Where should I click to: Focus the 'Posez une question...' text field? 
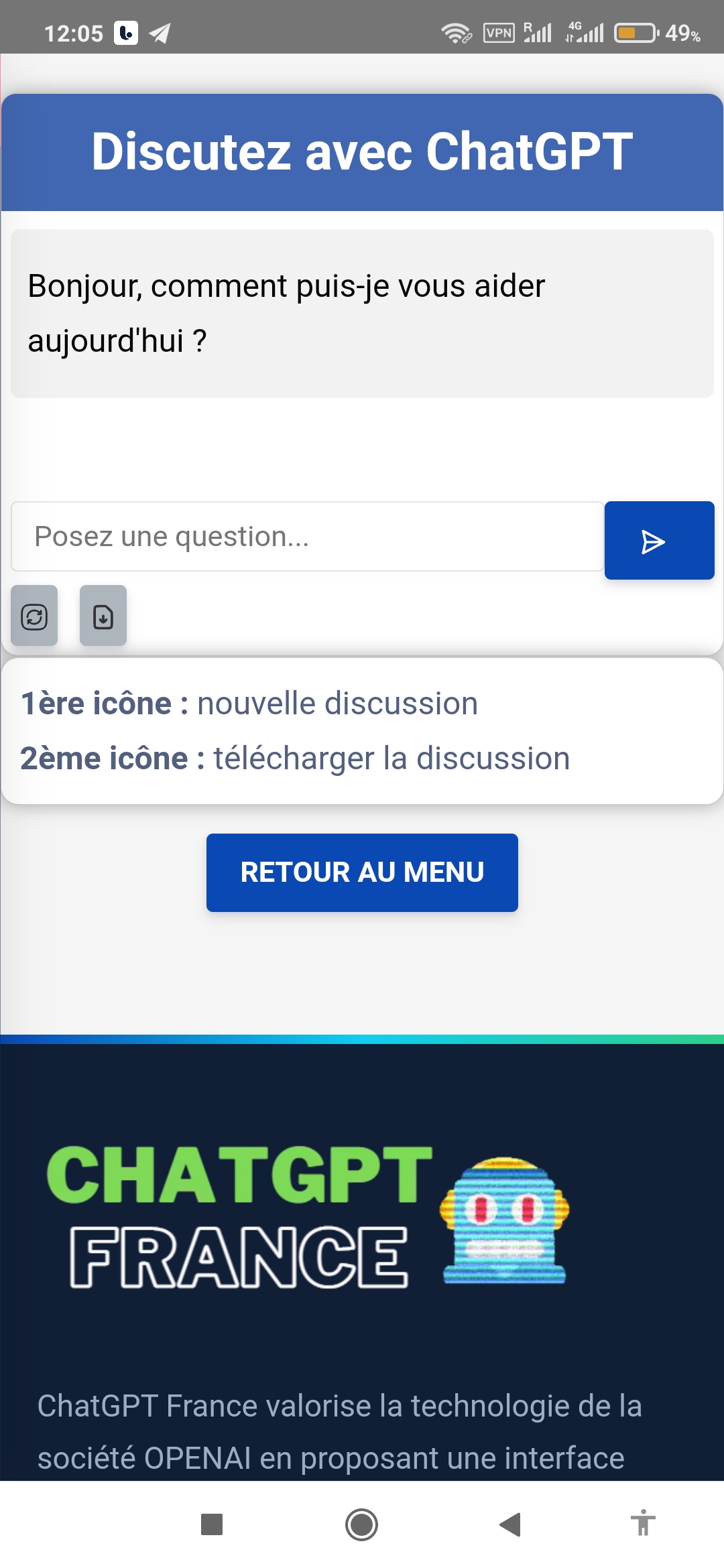click(307, 537)
